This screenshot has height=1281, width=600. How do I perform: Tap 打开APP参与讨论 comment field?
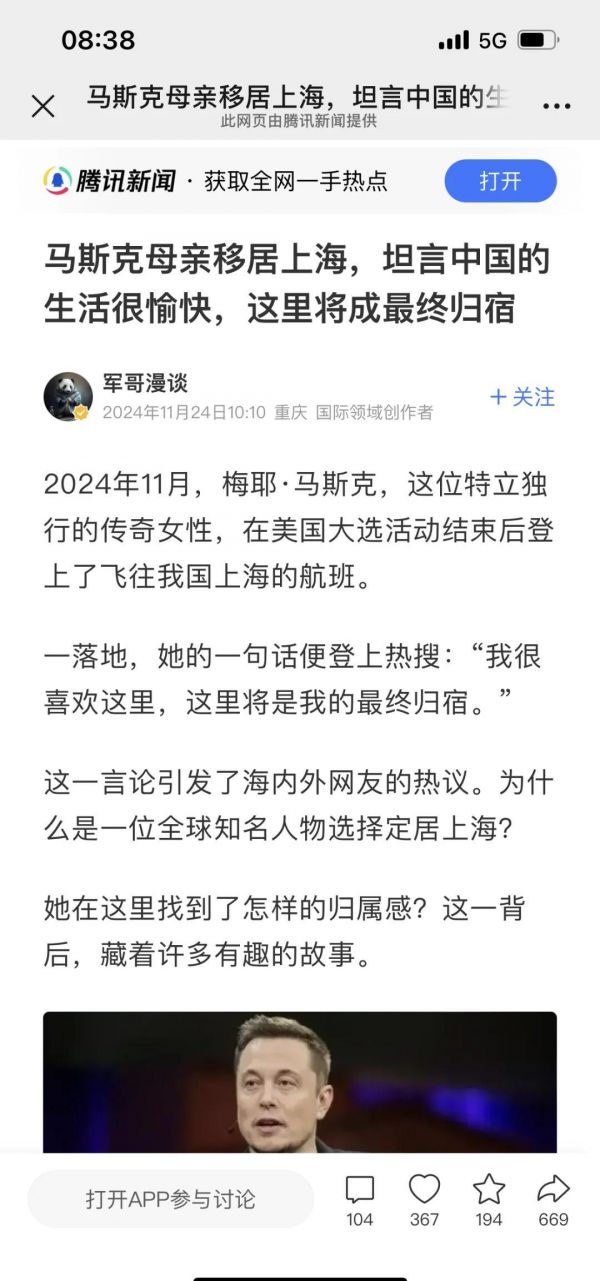[170, 1199]
